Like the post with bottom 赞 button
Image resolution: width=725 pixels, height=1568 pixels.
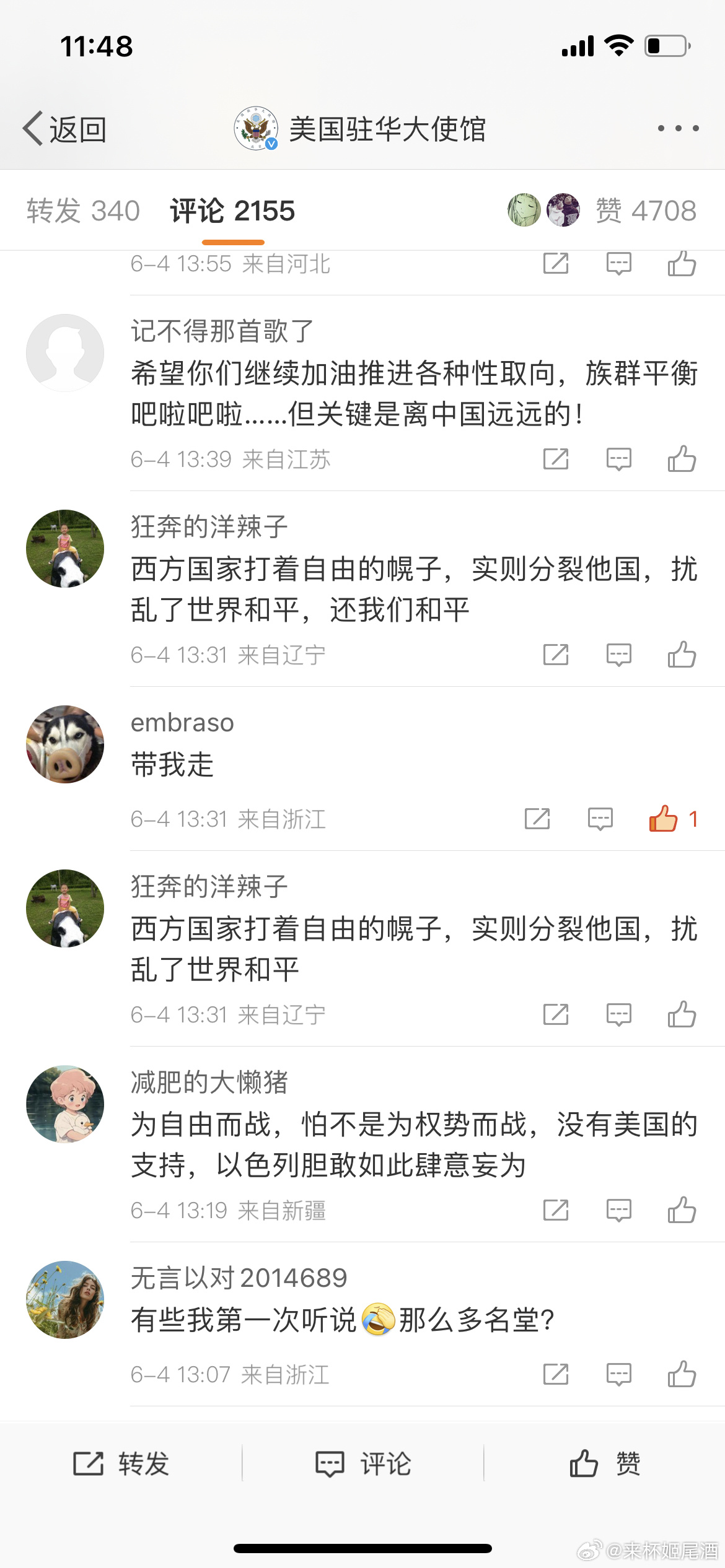pos(605,1464)
